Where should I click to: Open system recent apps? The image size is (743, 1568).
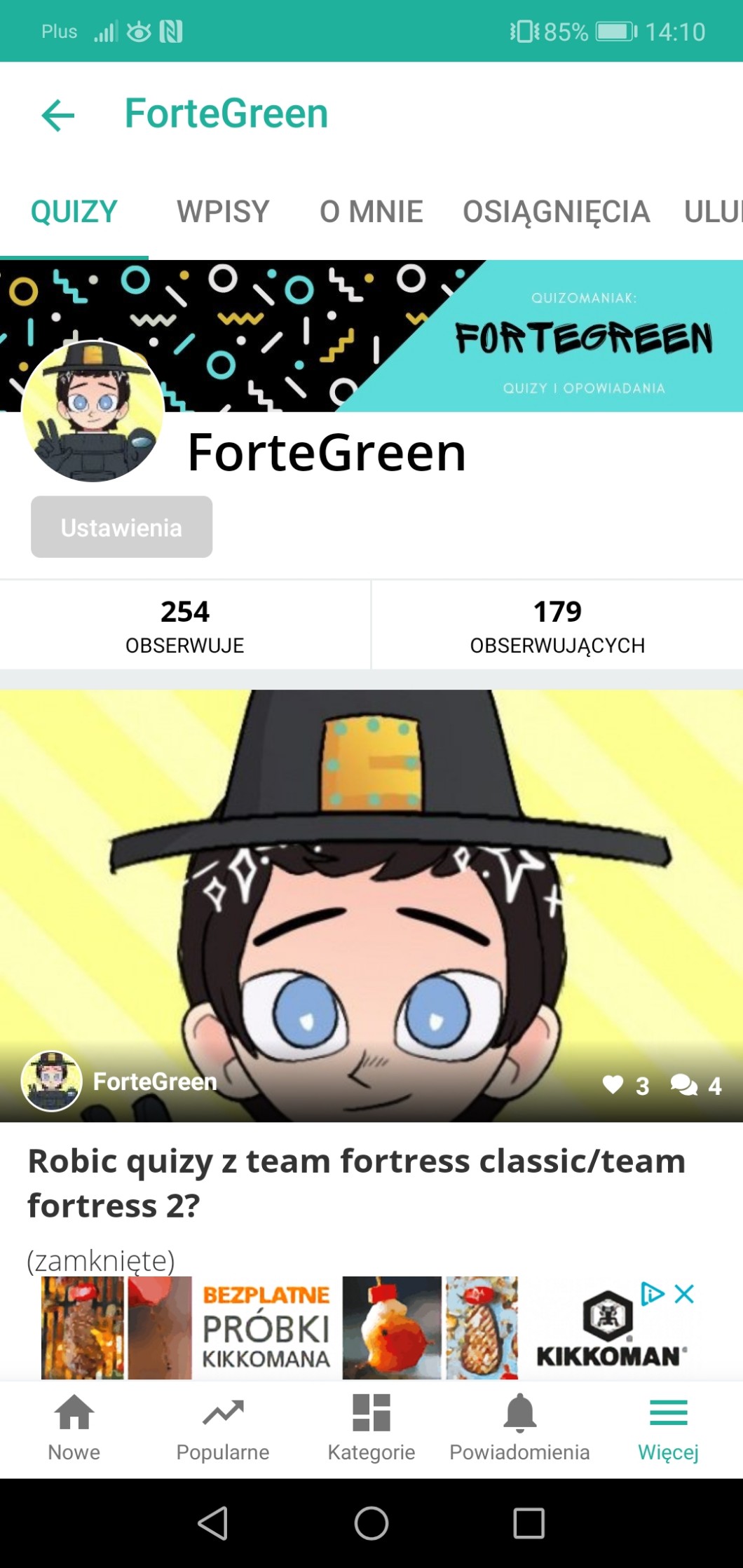pos(529,1523)
